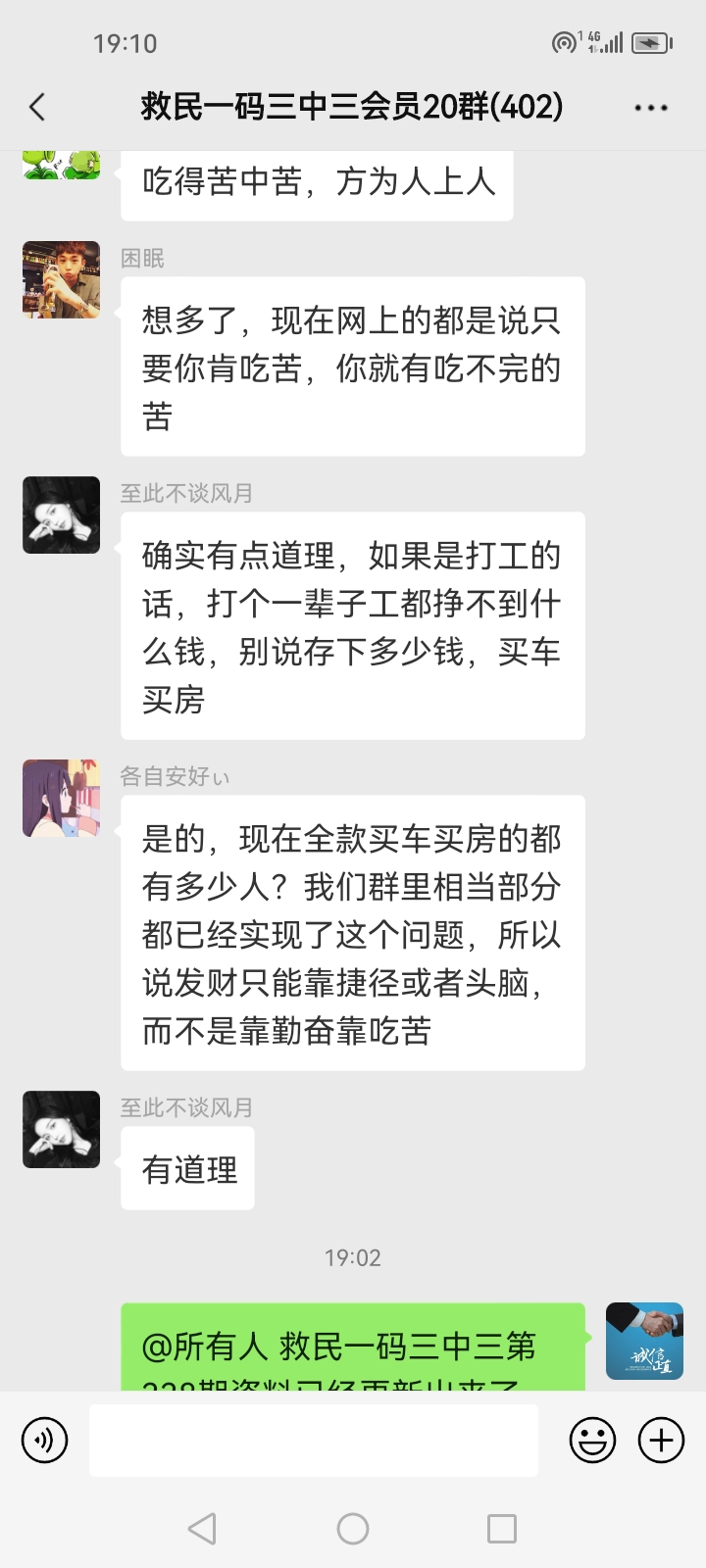
Task: Go back from the group chat
Action: pos(37,107)
